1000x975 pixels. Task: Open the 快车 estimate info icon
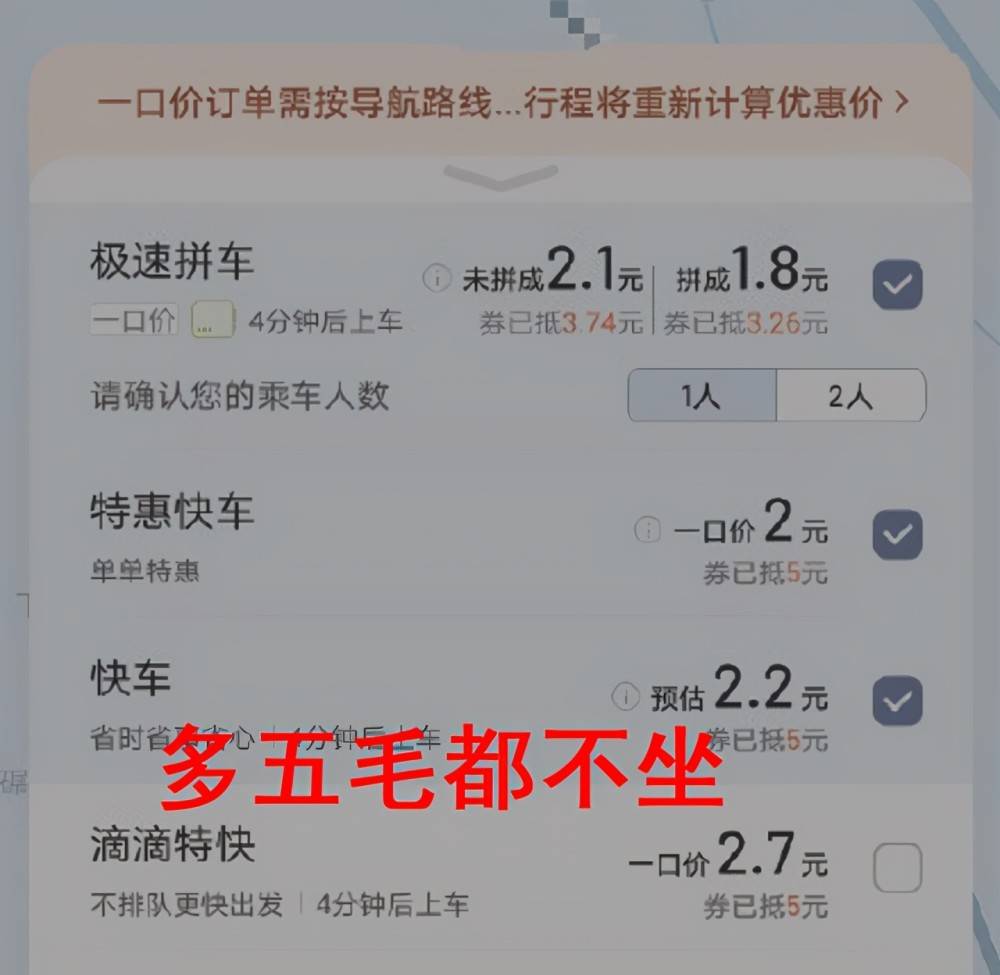coord(625,695)
